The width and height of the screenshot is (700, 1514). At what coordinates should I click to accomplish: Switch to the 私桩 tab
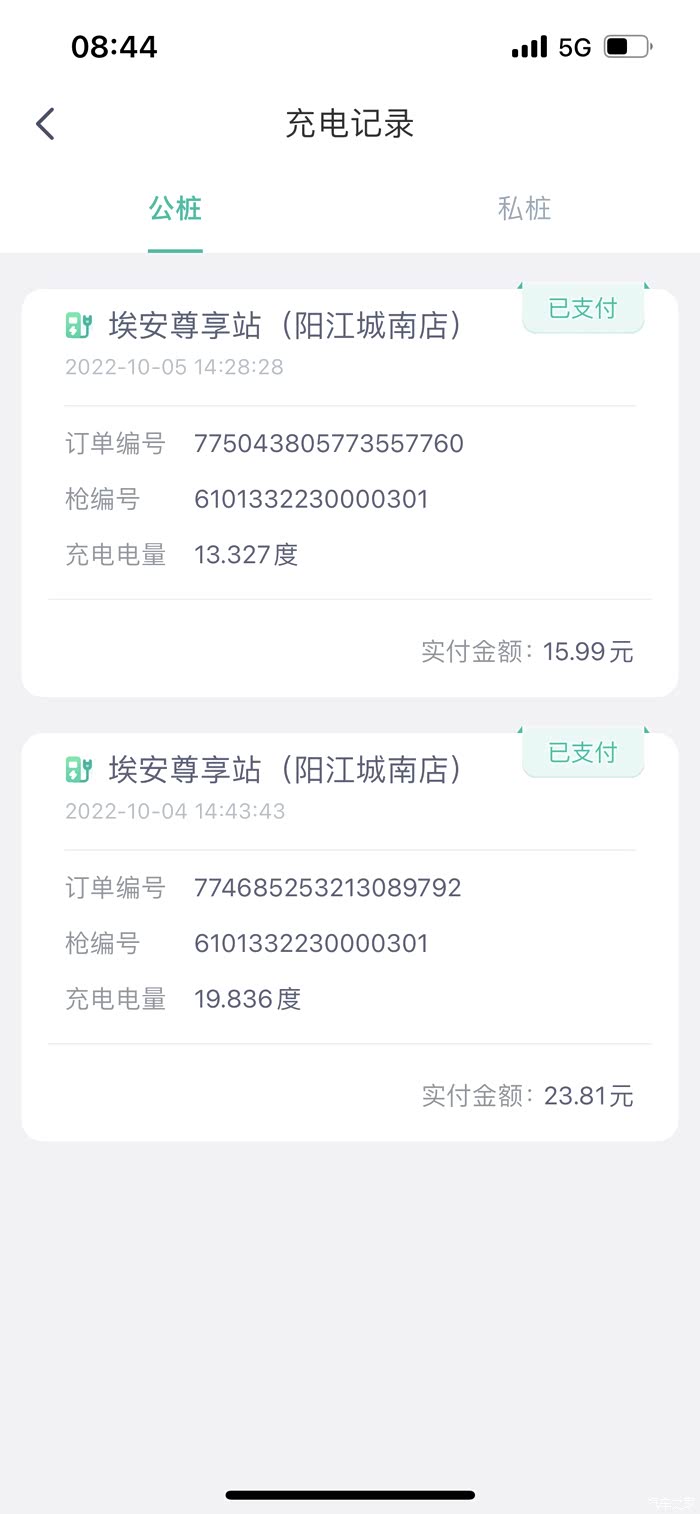click(x=524, y=209)
